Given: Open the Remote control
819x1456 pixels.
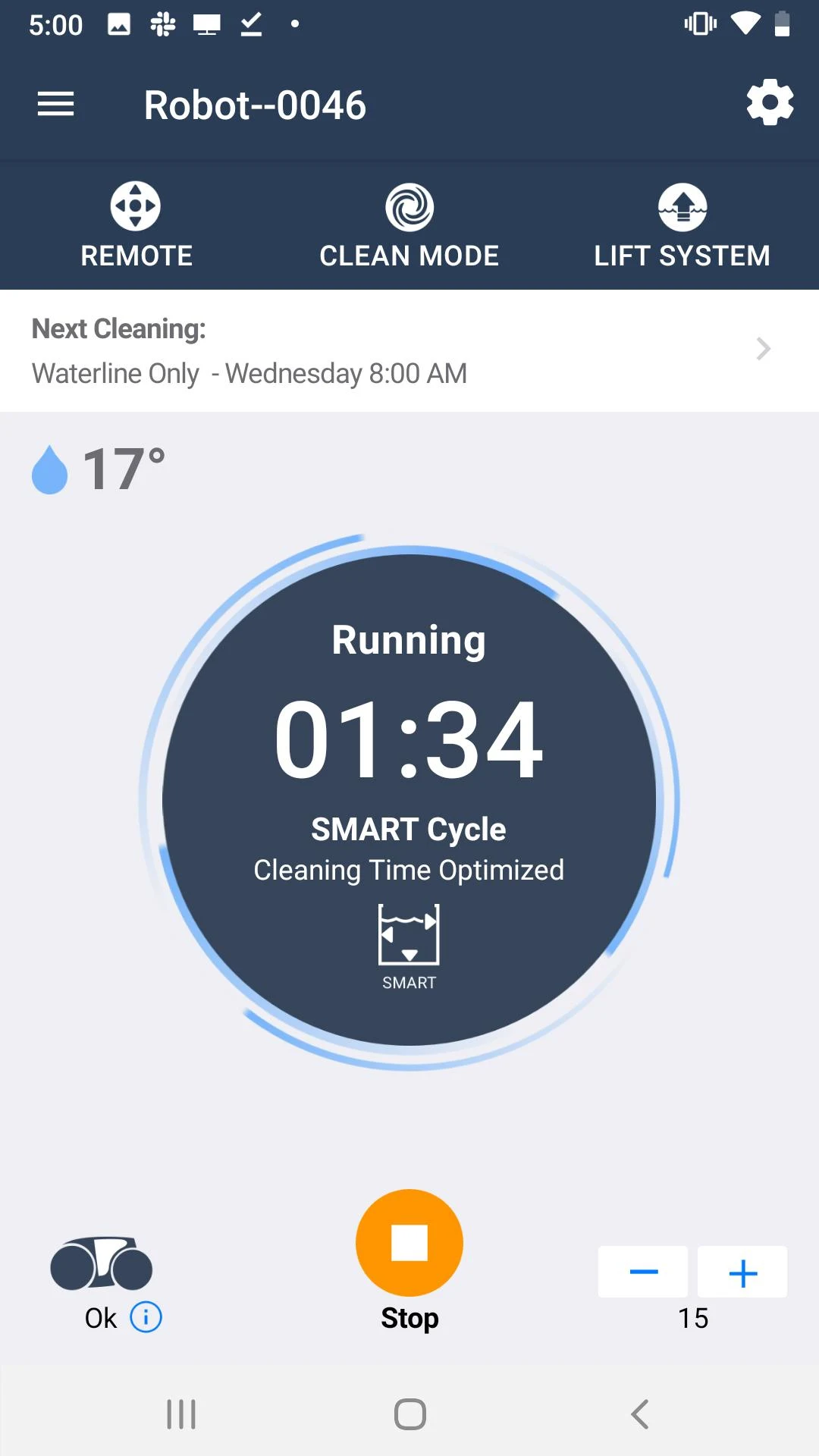Looking at the screenshot, I should pyautogui.click(x=136, y=224).
